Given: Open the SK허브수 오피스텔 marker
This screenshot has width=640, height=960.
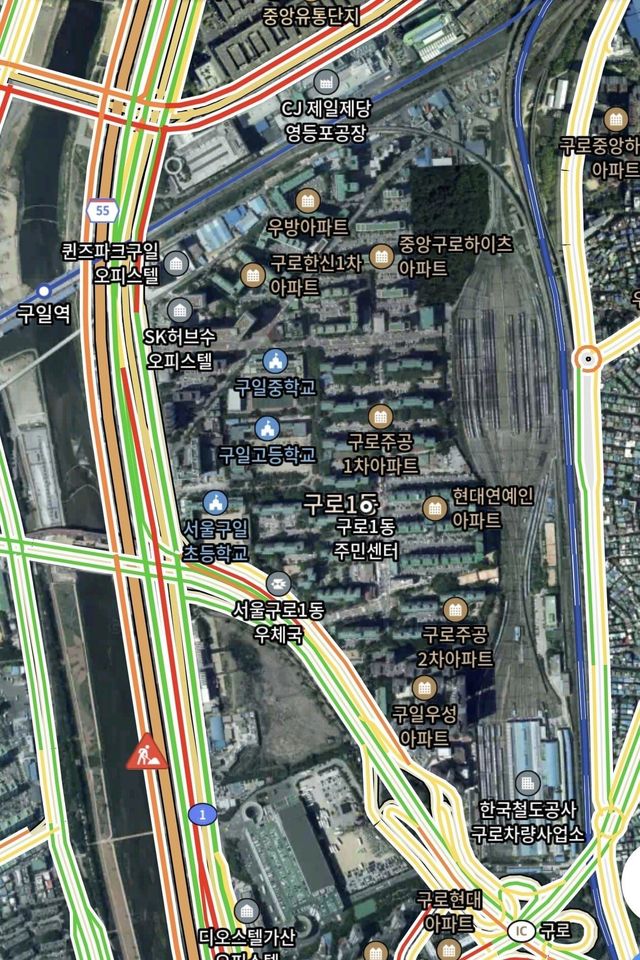Looking at the screenshot, I should pyautogui.click(x=179, y=309).
